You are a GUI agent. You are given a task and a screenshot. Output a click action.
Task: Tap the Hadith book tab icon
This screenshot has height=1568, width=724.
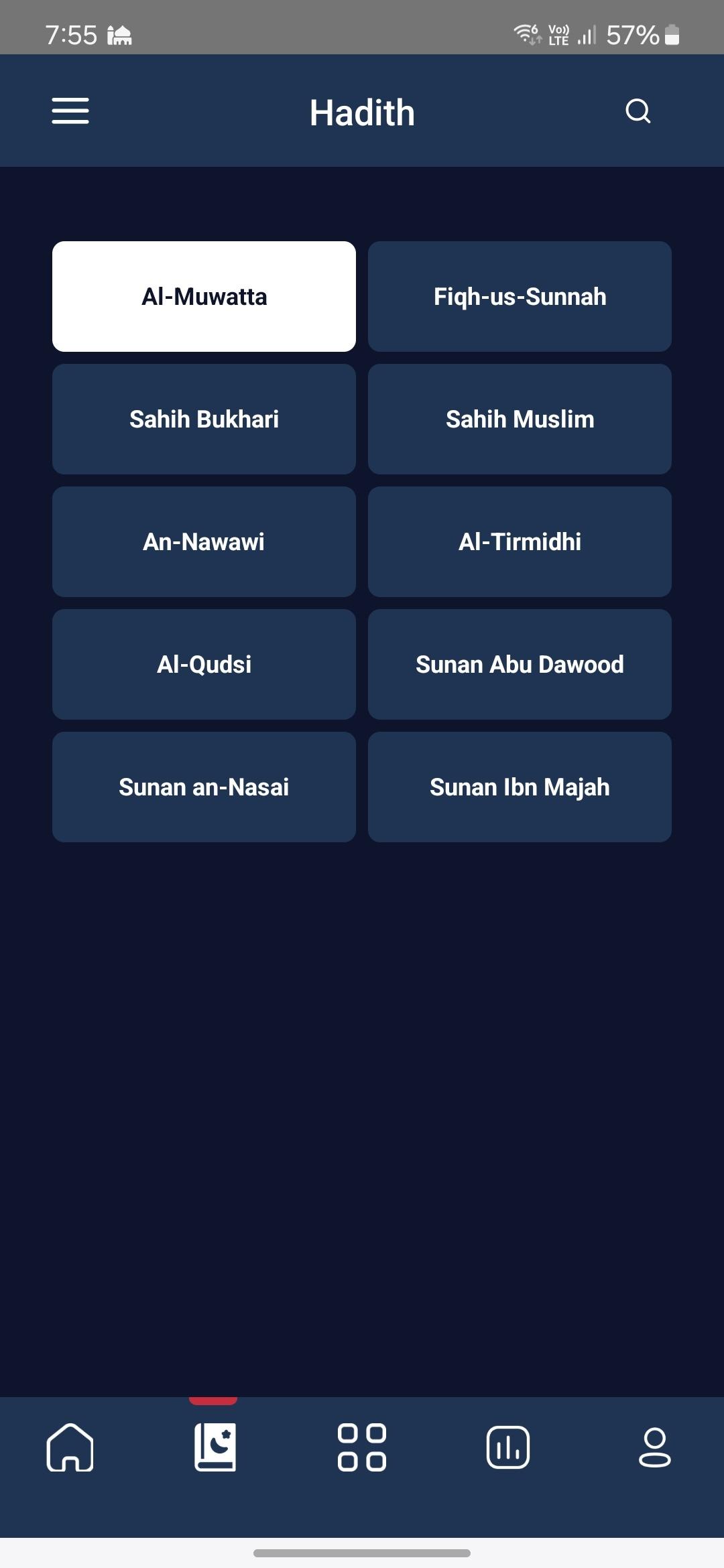pos(215,1447)
